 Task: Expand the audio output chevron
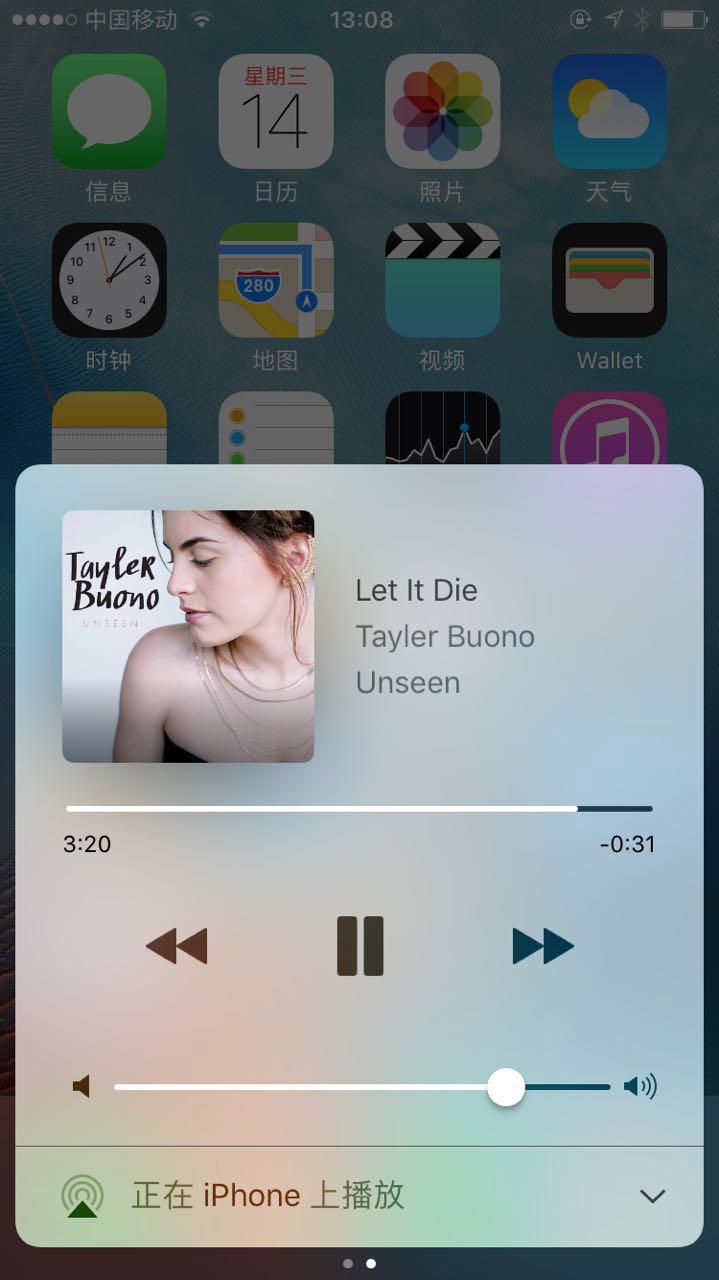pos(652,1196)
